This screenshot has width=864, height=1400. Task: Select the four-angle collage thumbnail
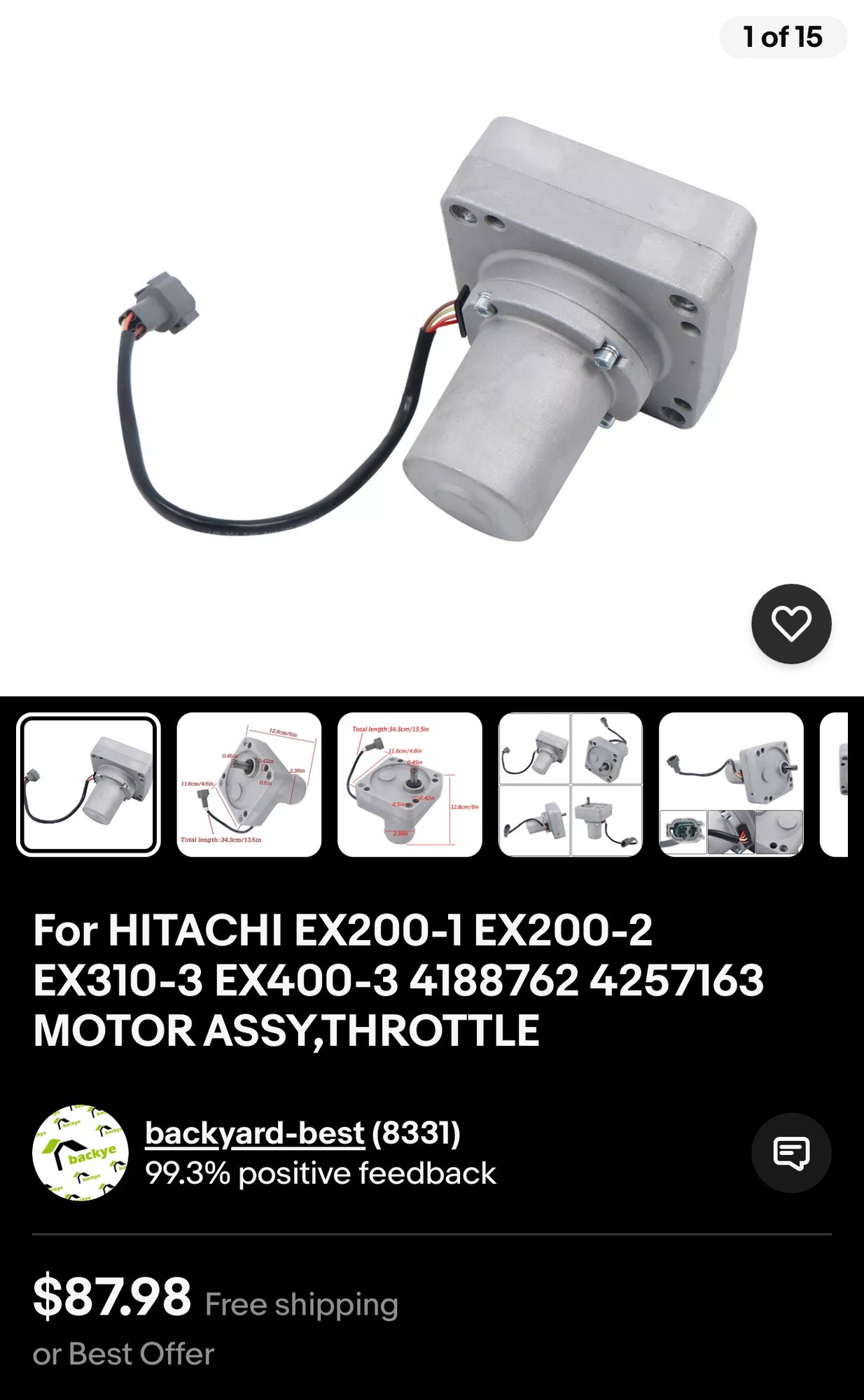(x=570, y=784)
